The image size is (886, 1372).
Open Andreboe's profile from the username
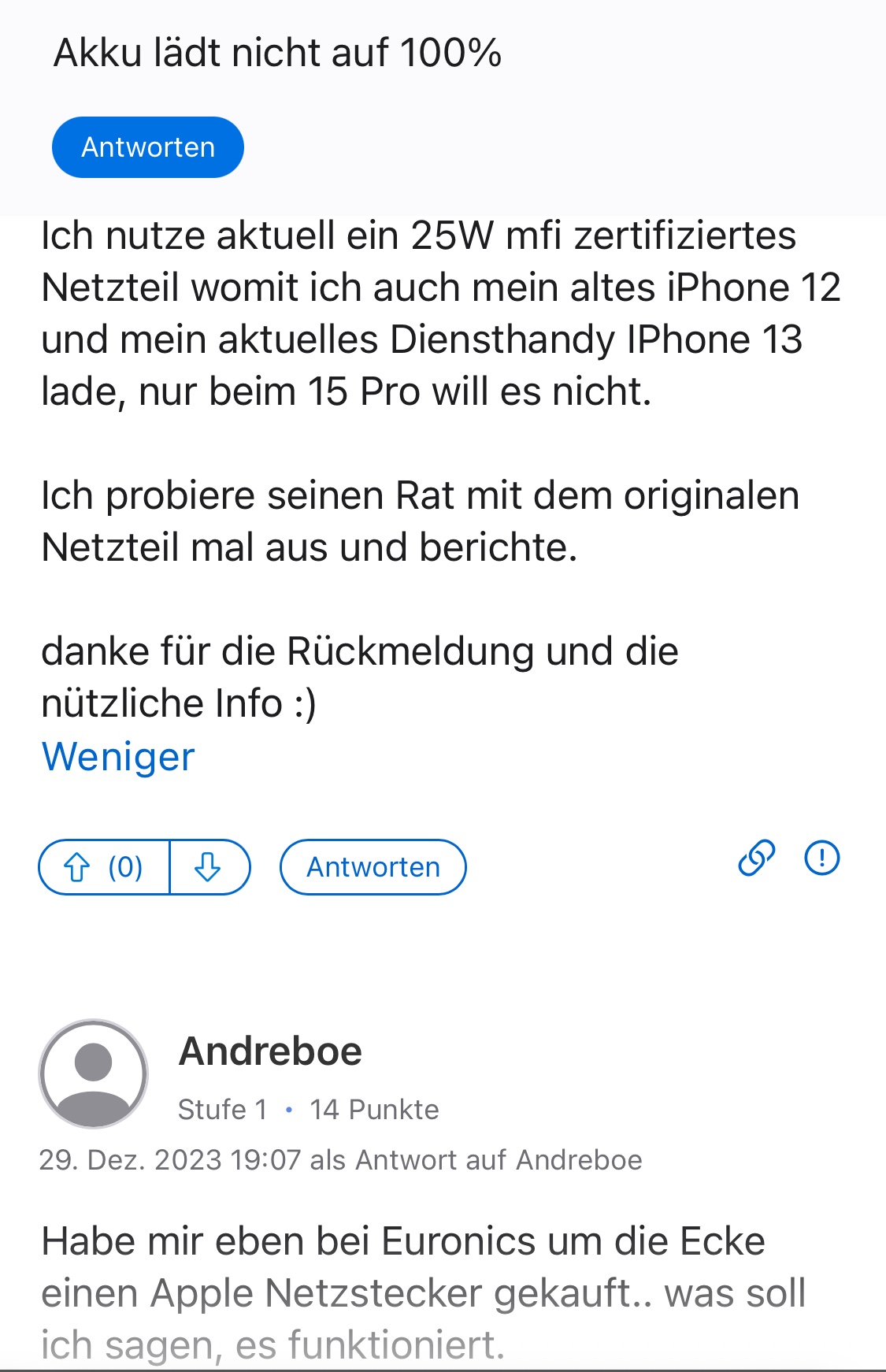(270, 1051)
